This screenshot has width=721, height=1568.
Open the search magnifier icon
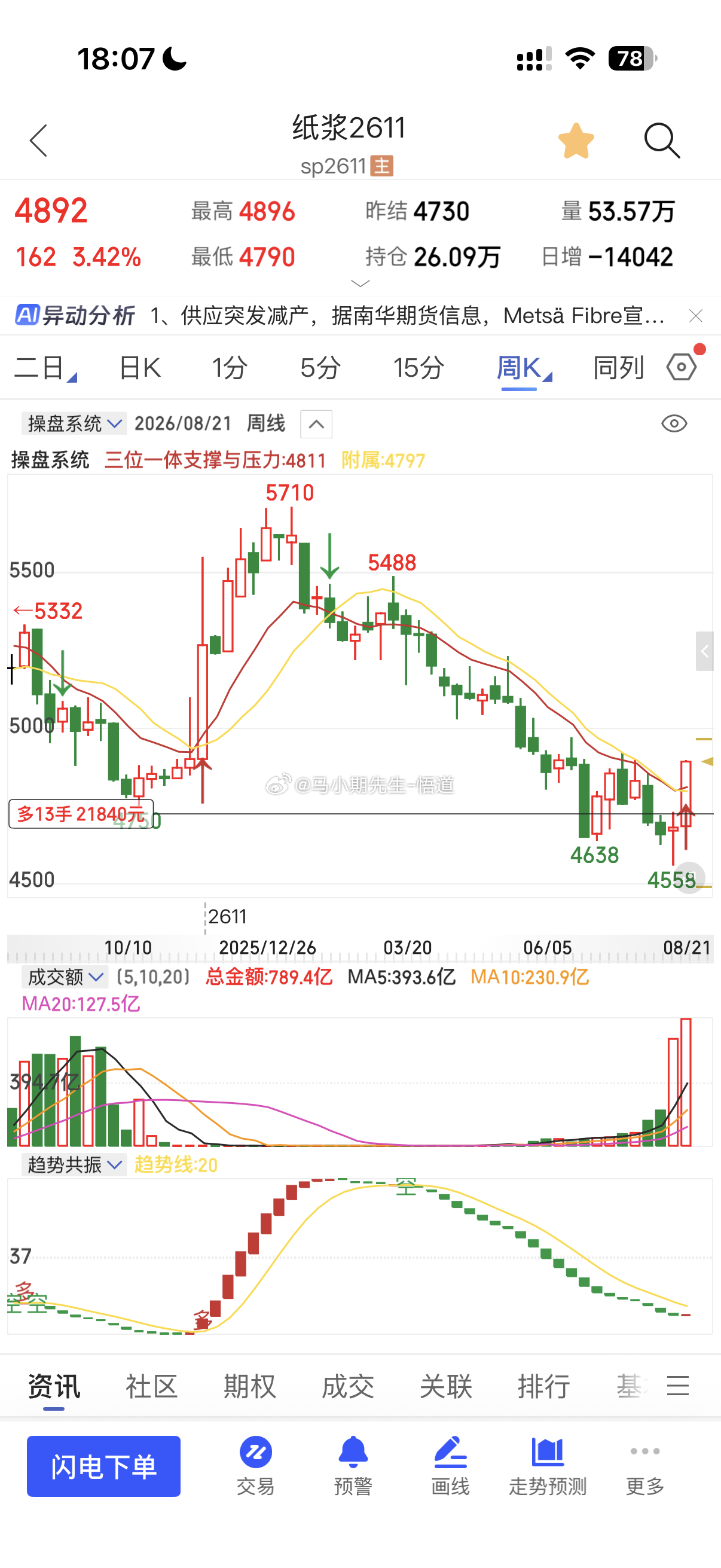pyautogui.click(x=661, y=141)
